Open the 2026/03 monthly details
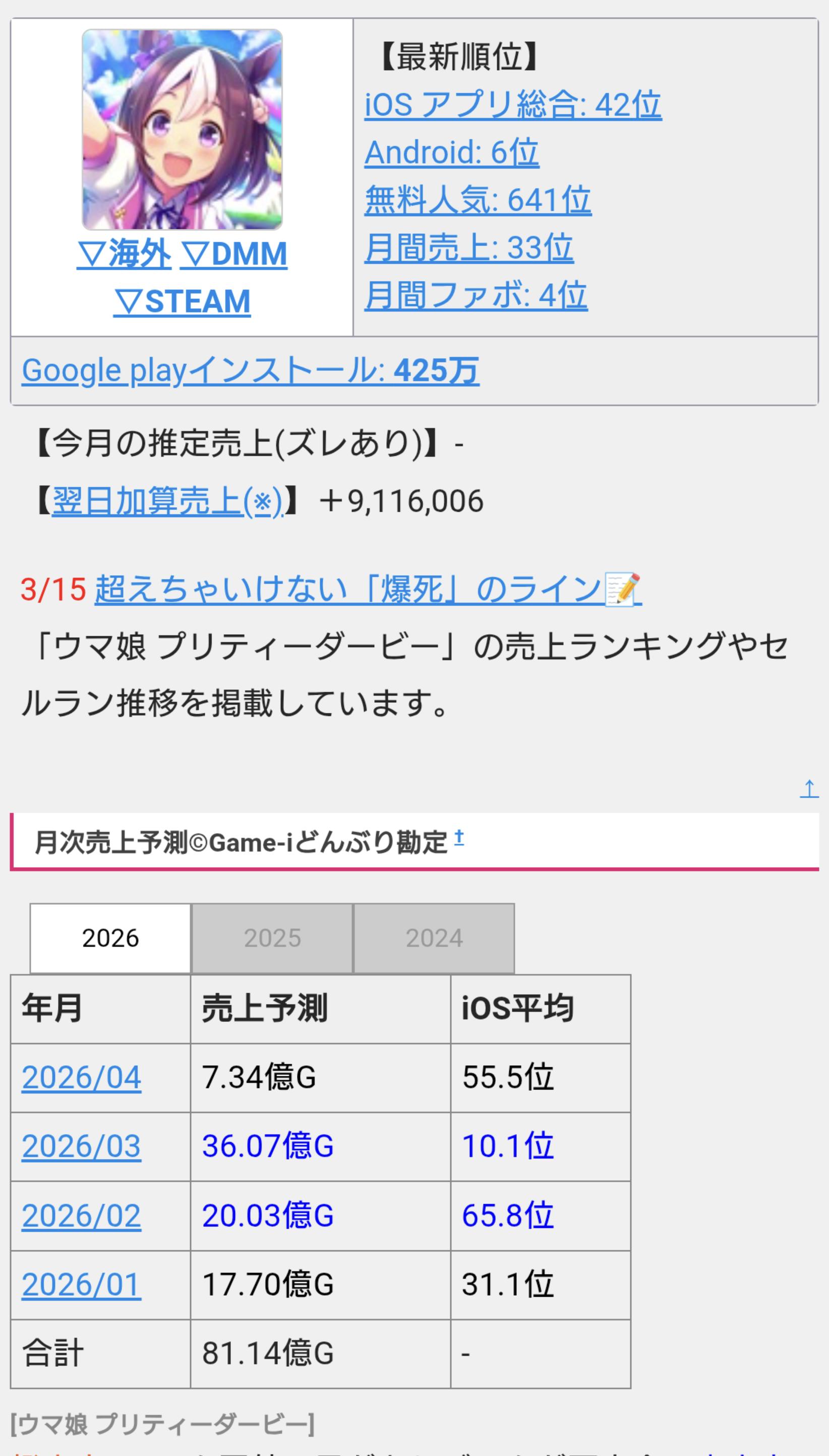Viewport: 829px width, 1456px height. click(x=81, y=1146)
